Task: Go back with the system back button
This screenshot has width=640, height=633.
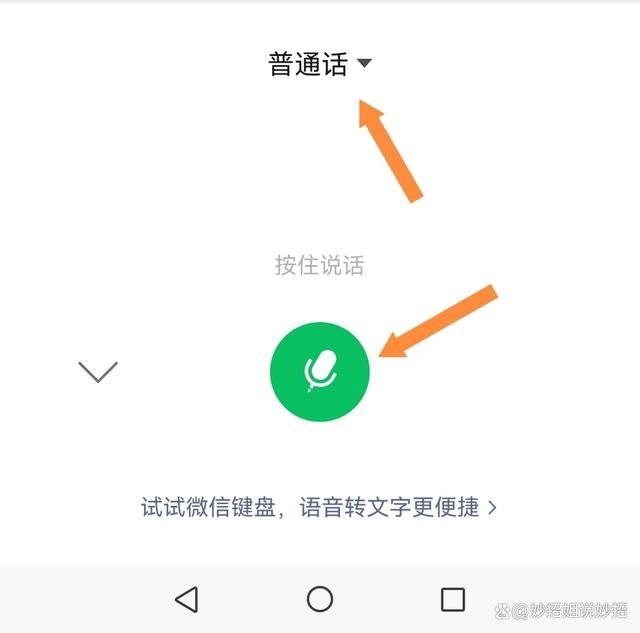Action: point(186,599)
